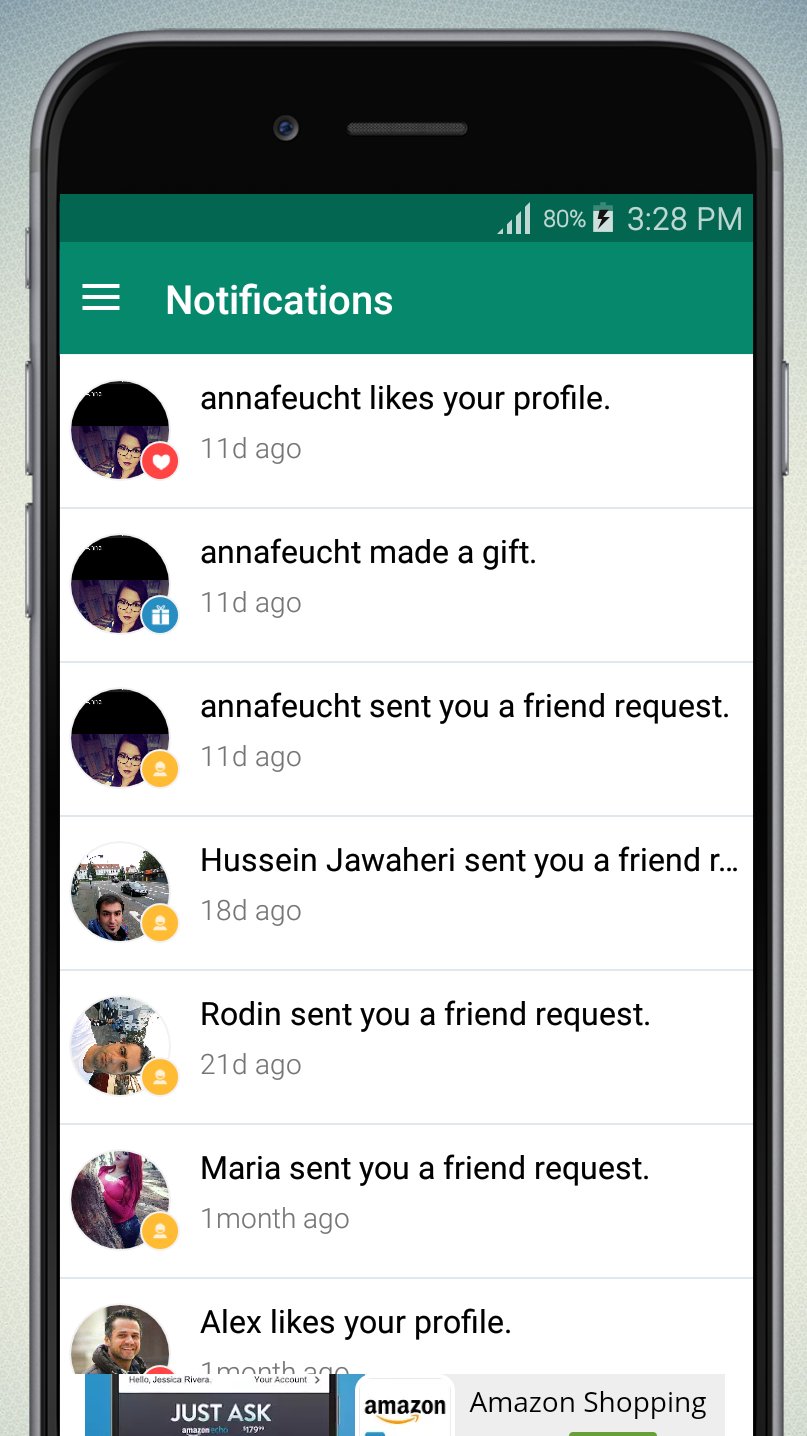Image resolution: width=807 pixels, height=1436 pixels.
Task: Click the gift badge on annafeucht's gift notification
Action: (x=160, y=615)
